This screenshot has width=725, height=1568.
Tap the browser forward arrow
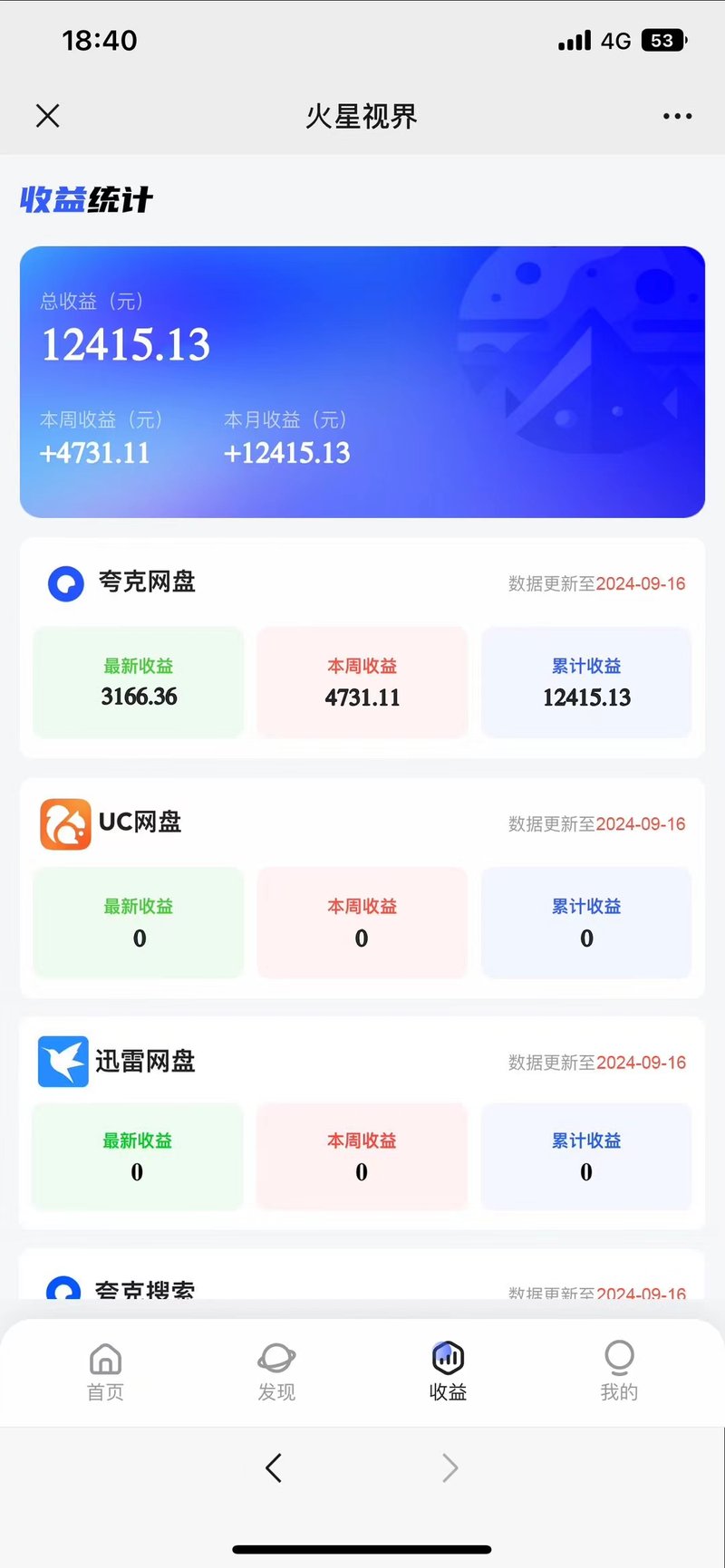pyautogui.click(x=449, y=1467)
